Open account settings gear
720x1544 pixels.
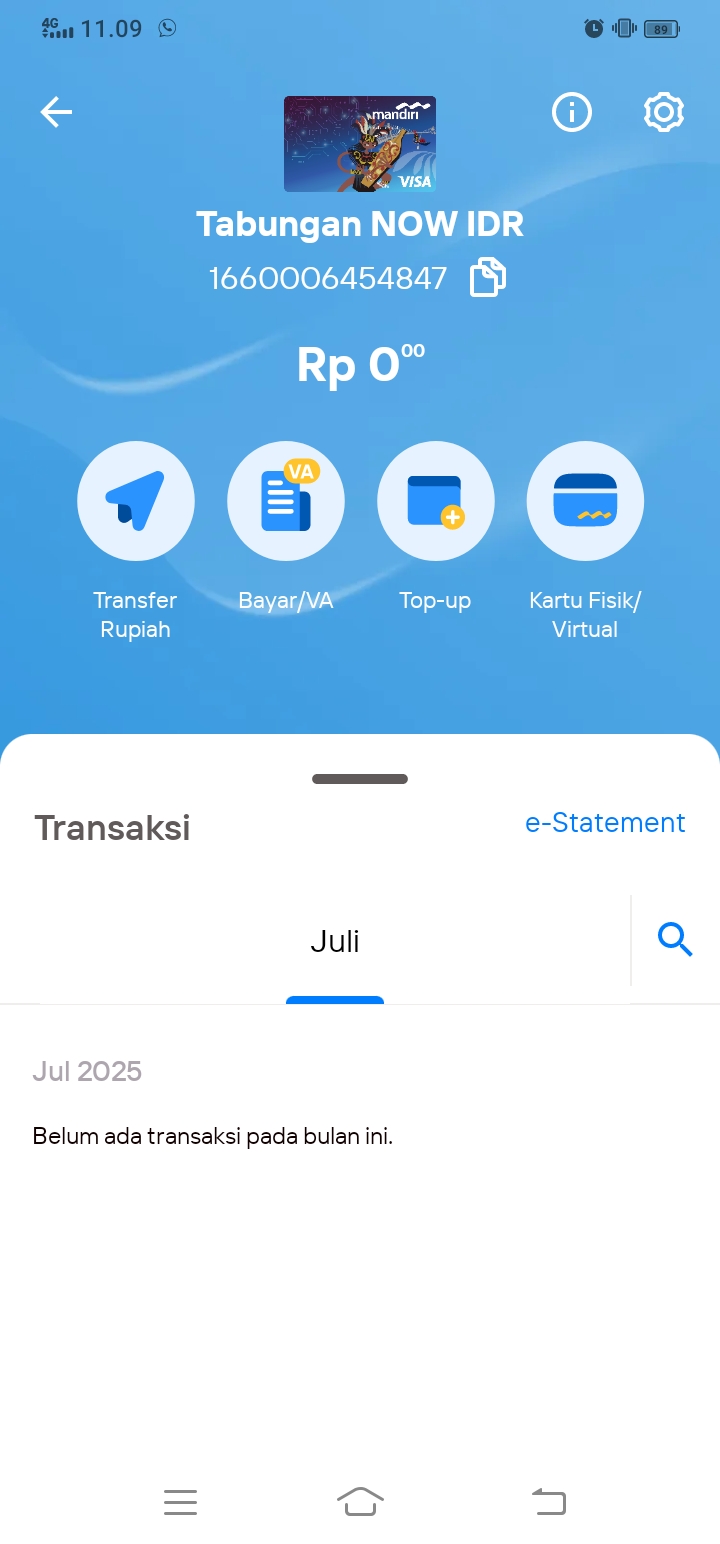664,112
